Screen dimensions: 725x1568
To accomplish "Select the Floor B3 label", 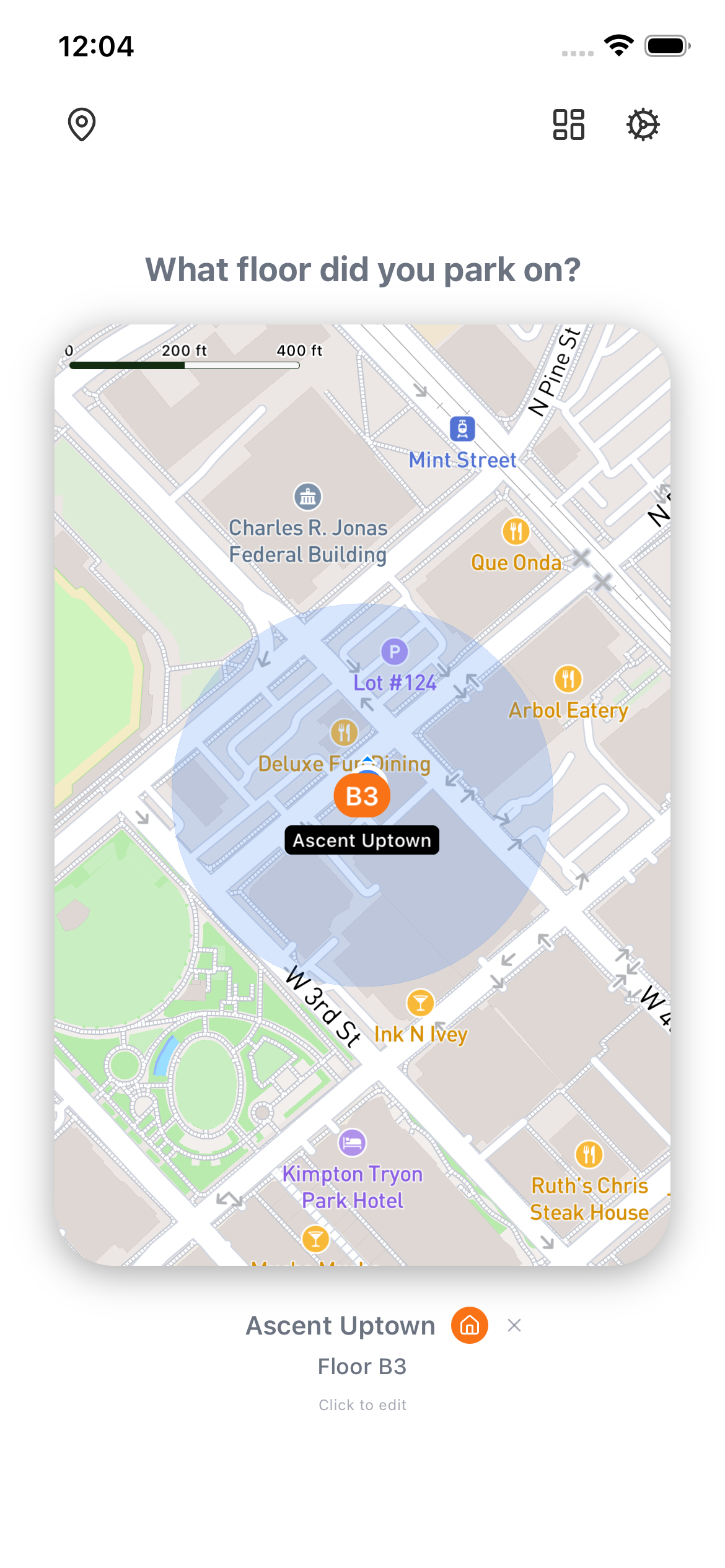I will tap(362, 1366).
